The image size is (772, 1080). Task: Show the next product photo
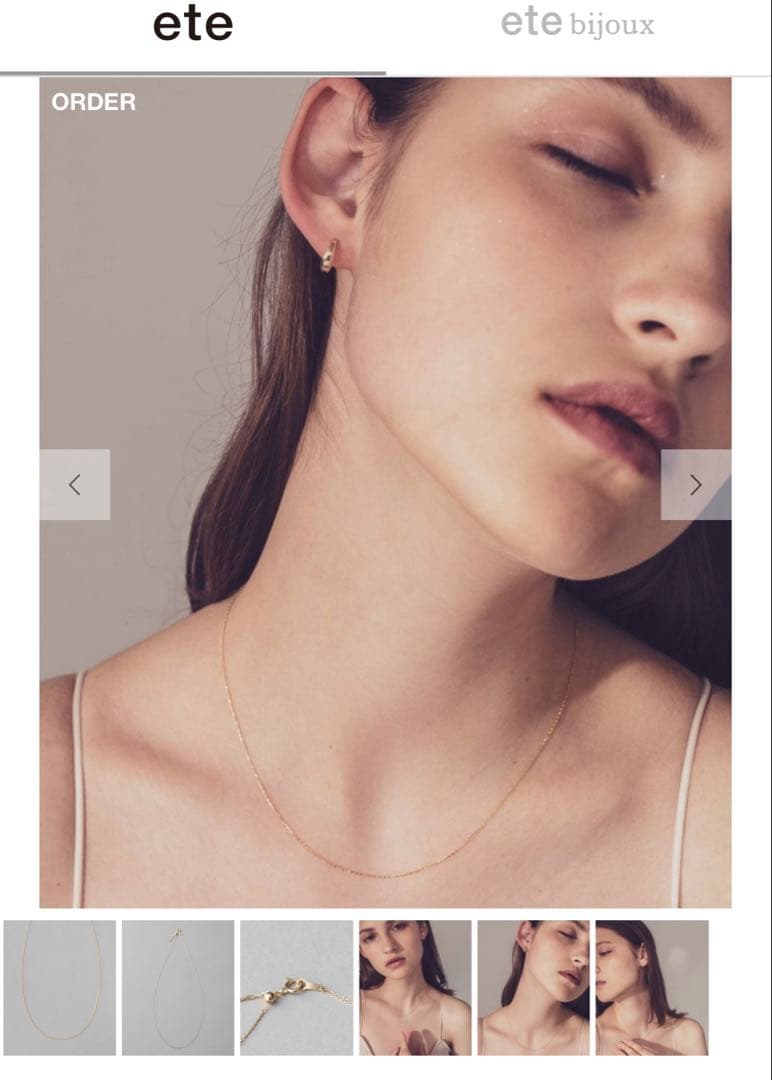tap(695, 485)
